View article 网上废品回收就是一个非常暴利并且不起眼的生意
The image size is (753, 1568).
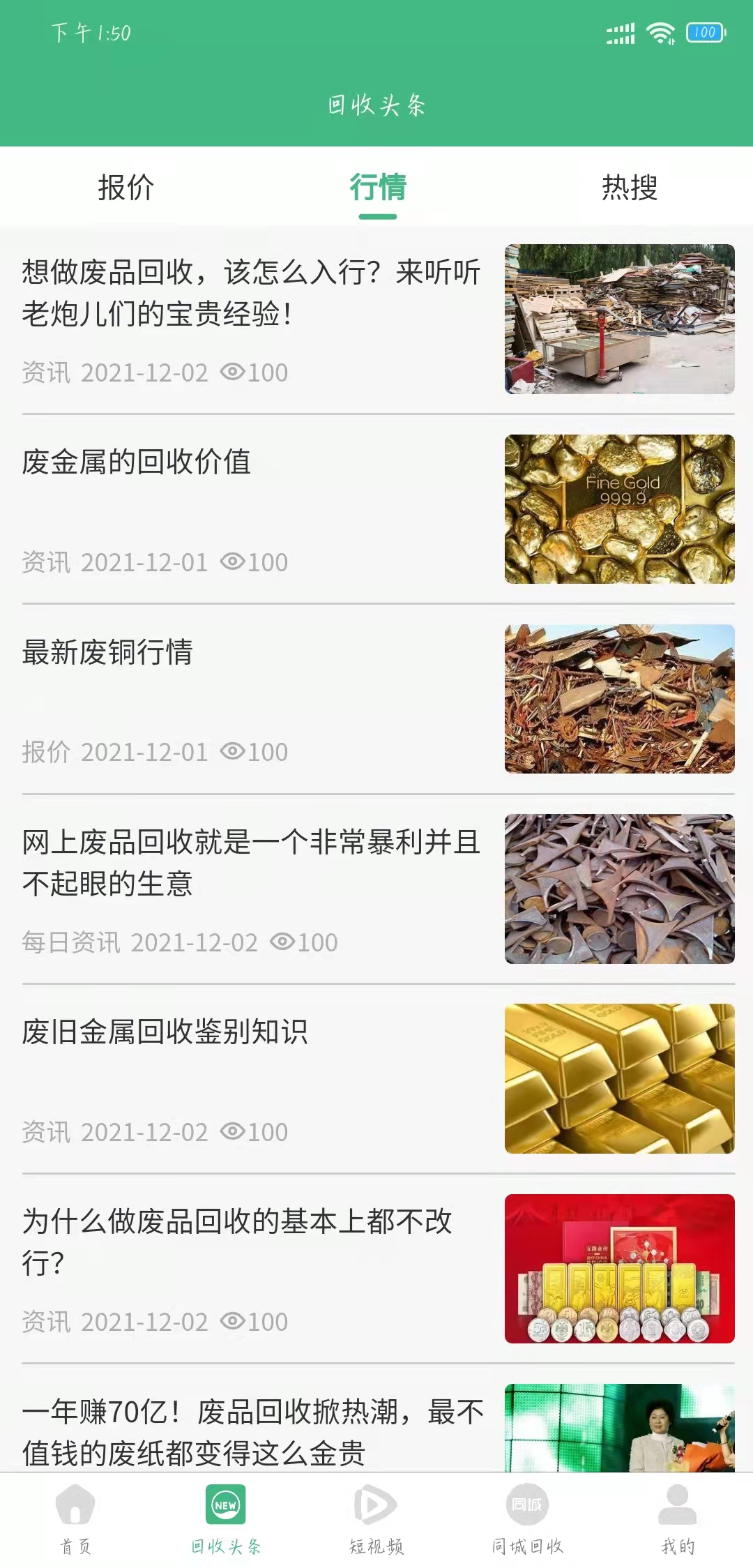pos(251,863)
